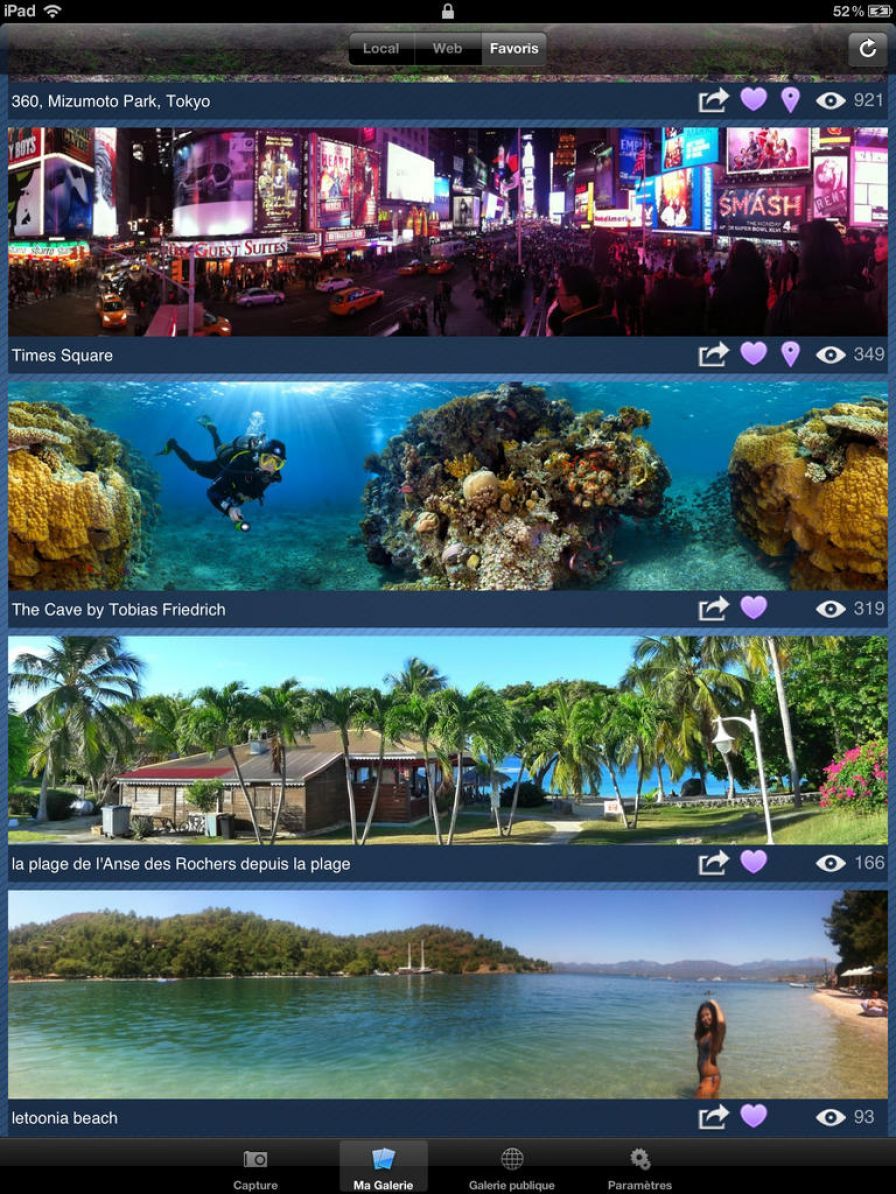Image resolution: width=896 pixels, height=1194 pixels.
Task: Show Mizumoto Park location pin
Action: [790, 100]
